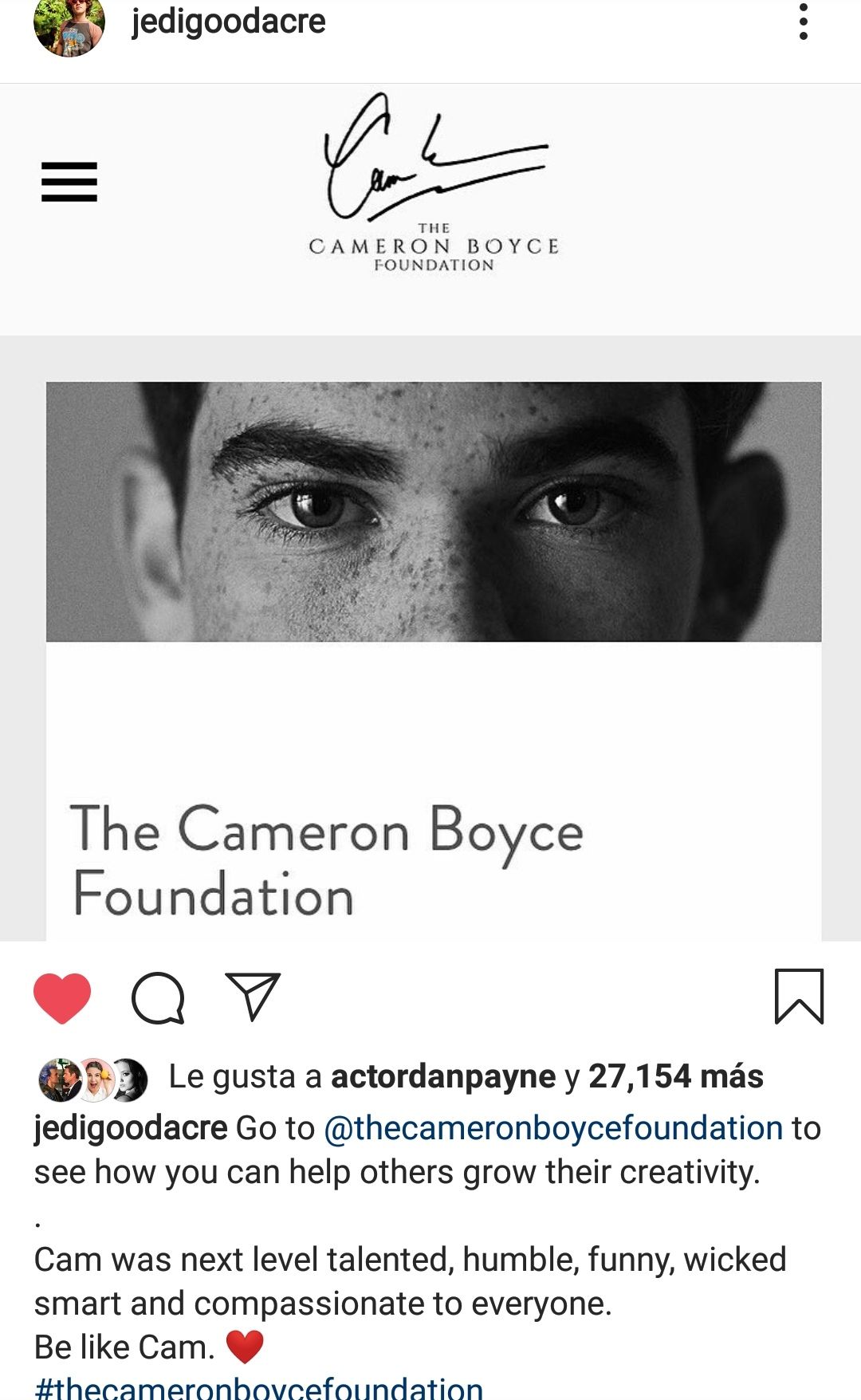Open the @thecameronboycefoundation mention
The width and height of the screenshot is (861, 1400).
click(553, 1129)
